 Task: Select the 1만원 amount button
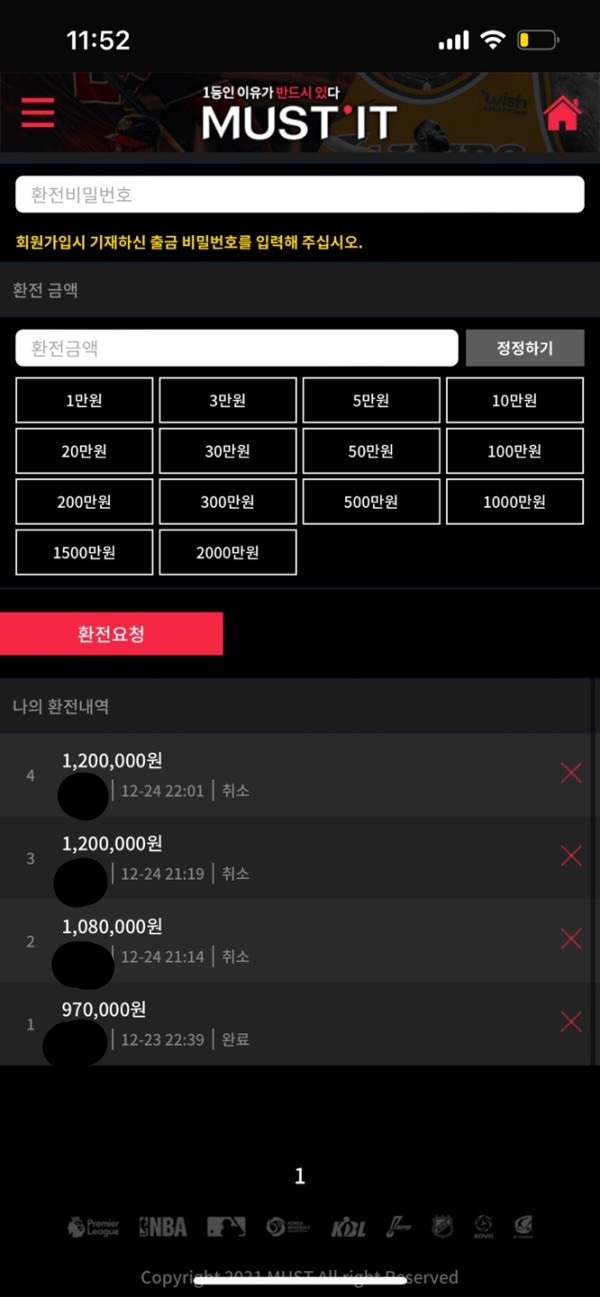84,400
